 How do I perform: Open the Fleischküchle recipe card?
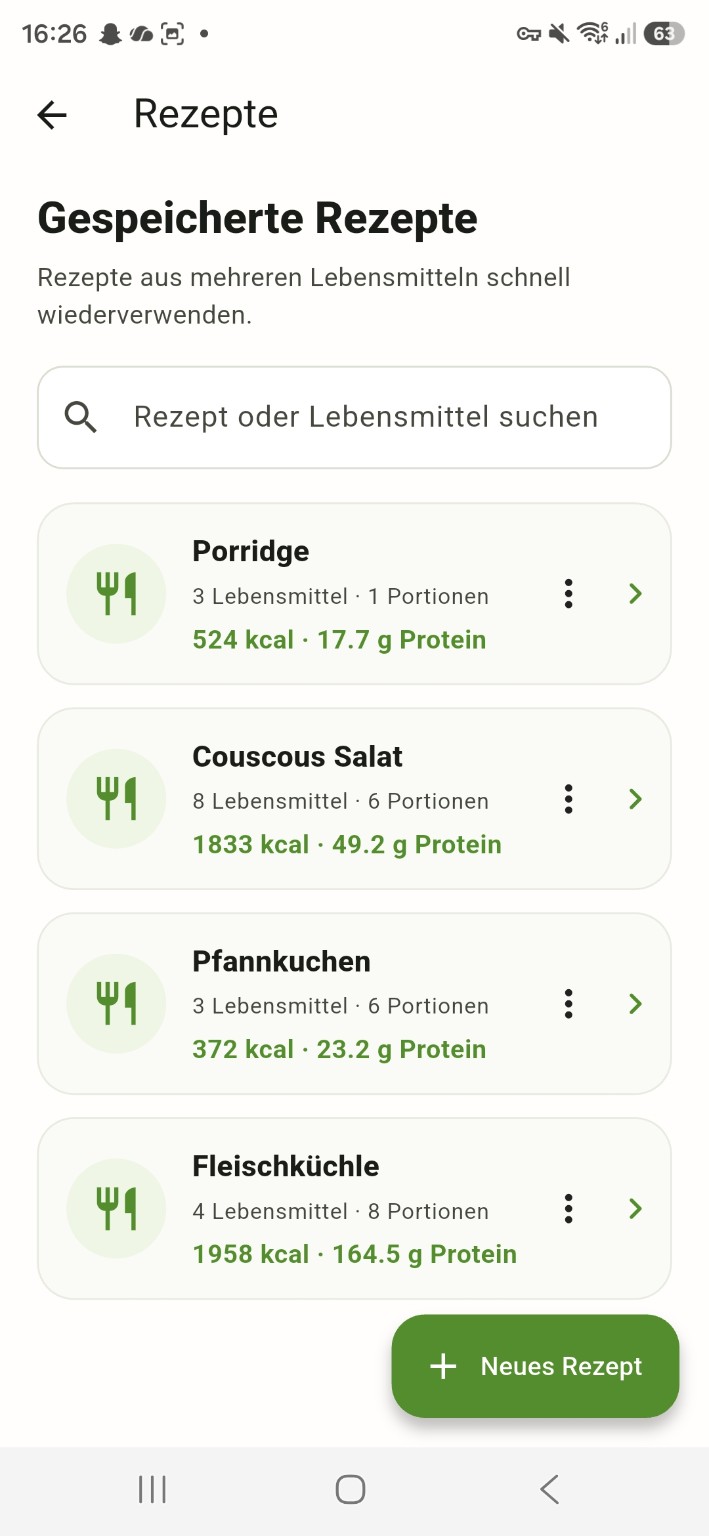pyautogui.click(x=354, y=1209)
